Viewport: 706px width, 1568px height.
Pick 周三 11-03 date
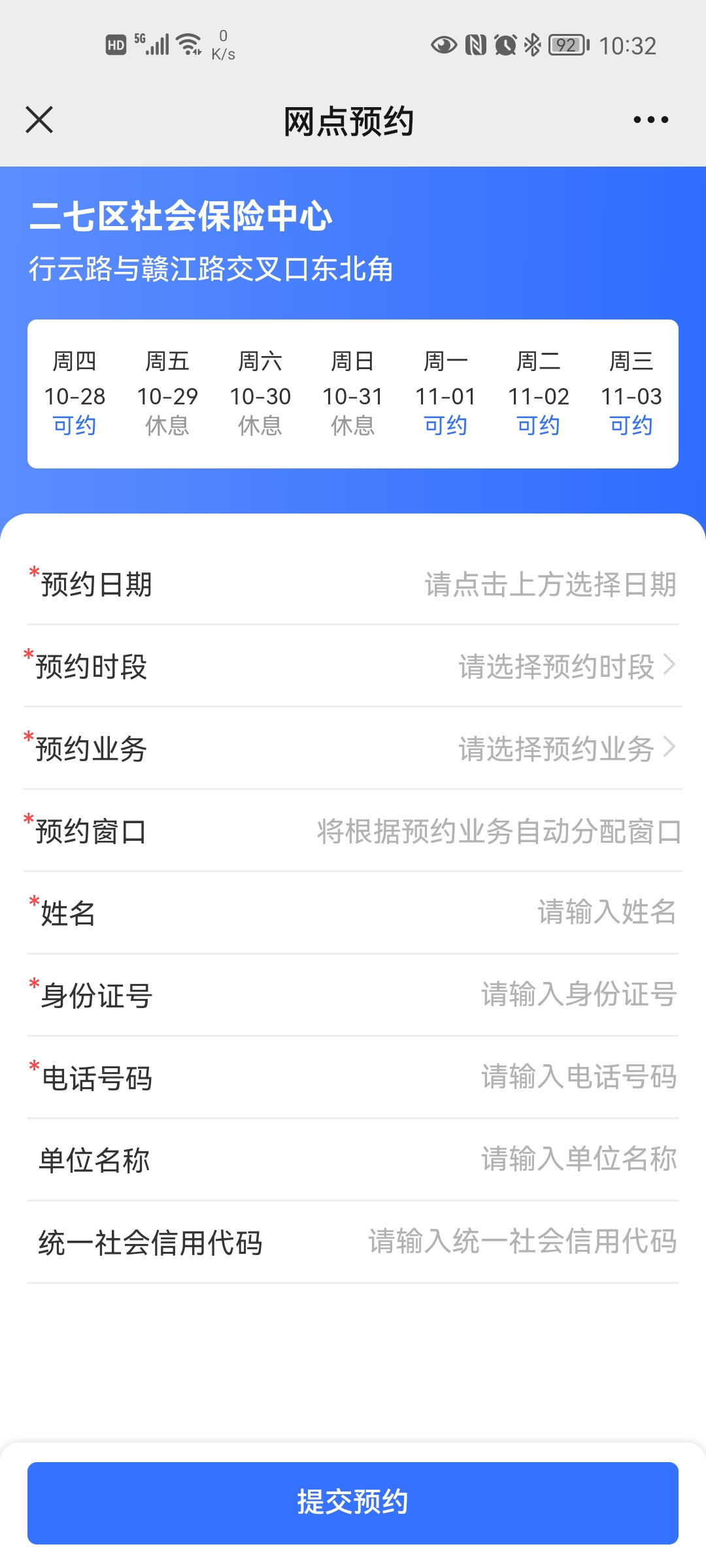pos(631,393)
